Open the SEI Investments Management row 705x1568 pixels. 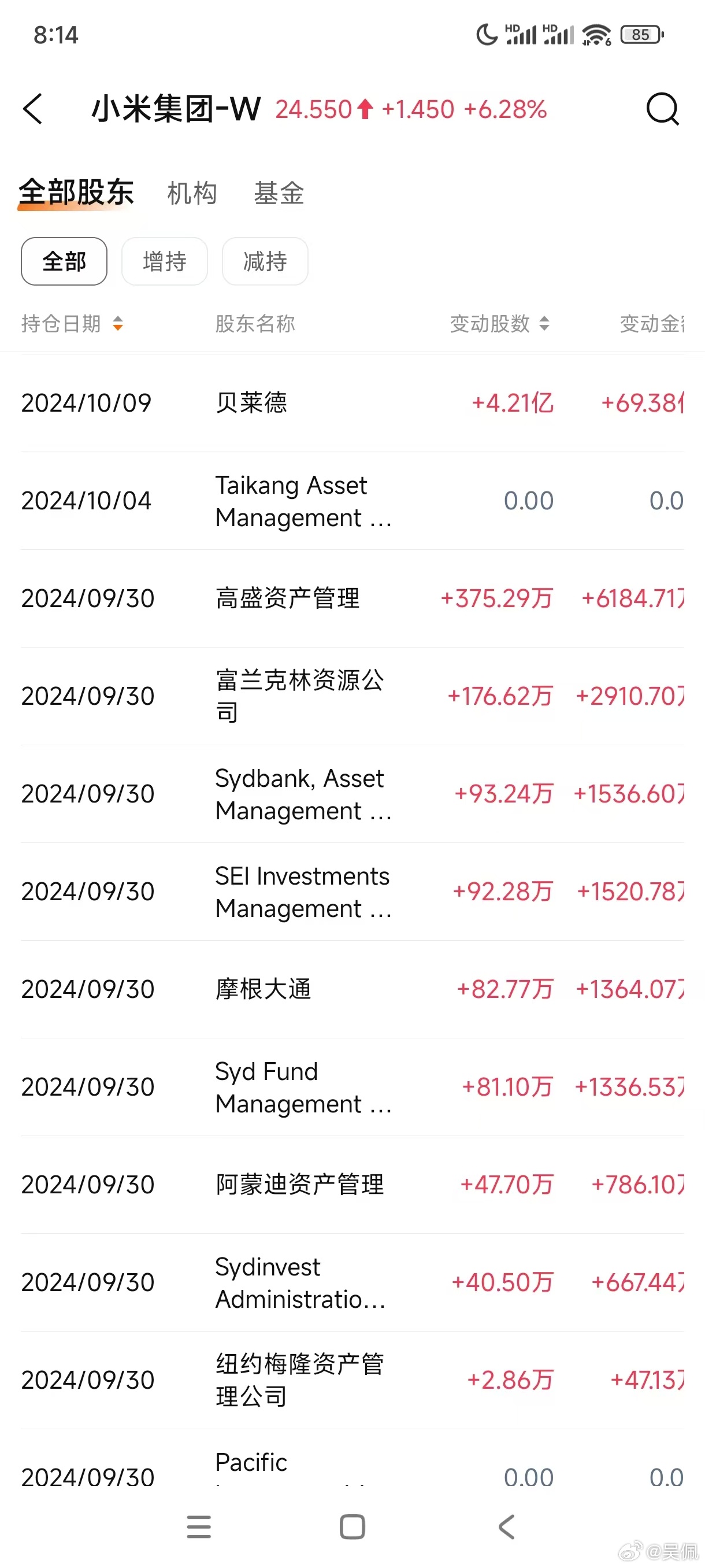point(303,892)
